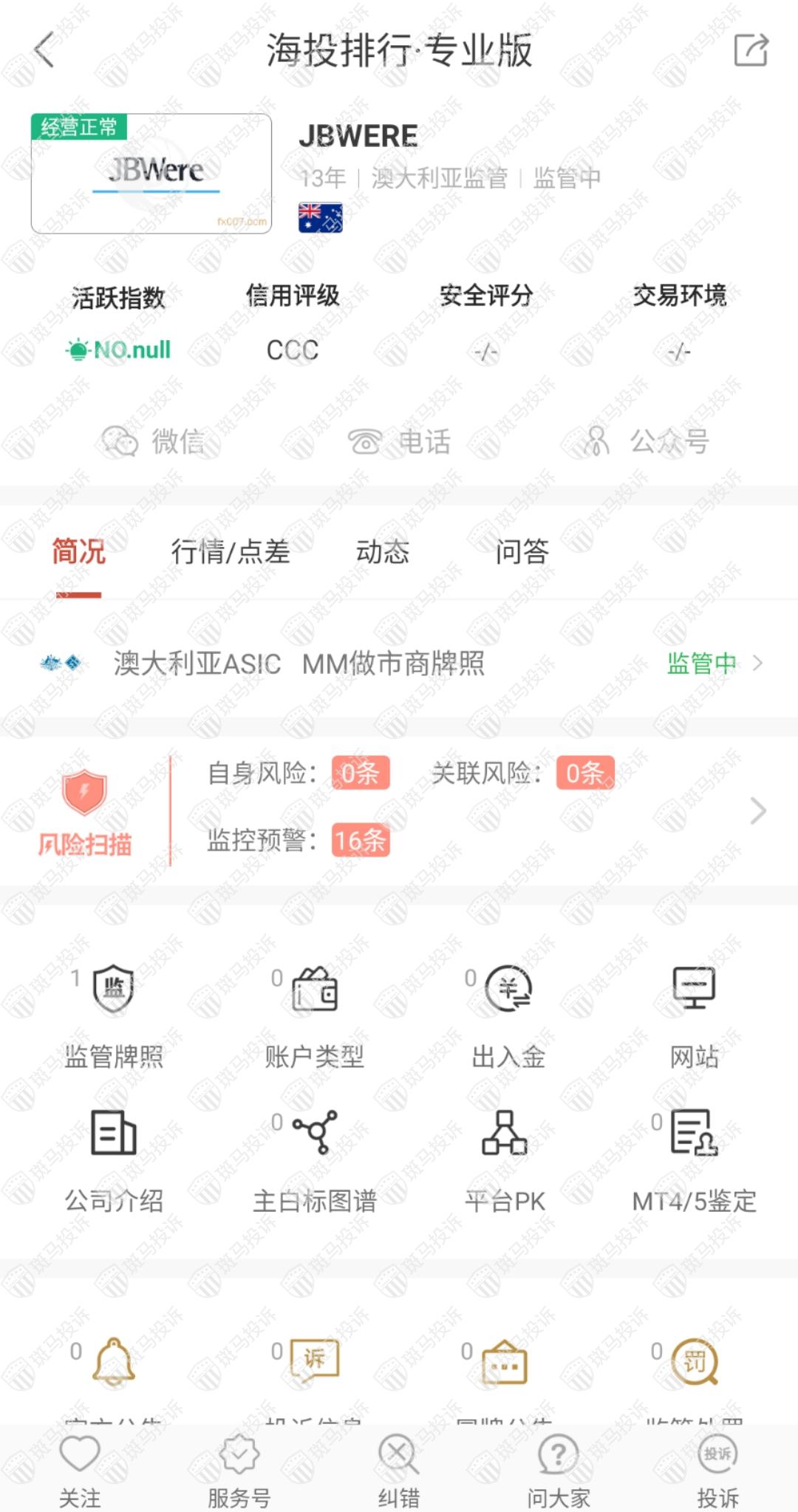Switch to the 行情/点差 tab

230,551
